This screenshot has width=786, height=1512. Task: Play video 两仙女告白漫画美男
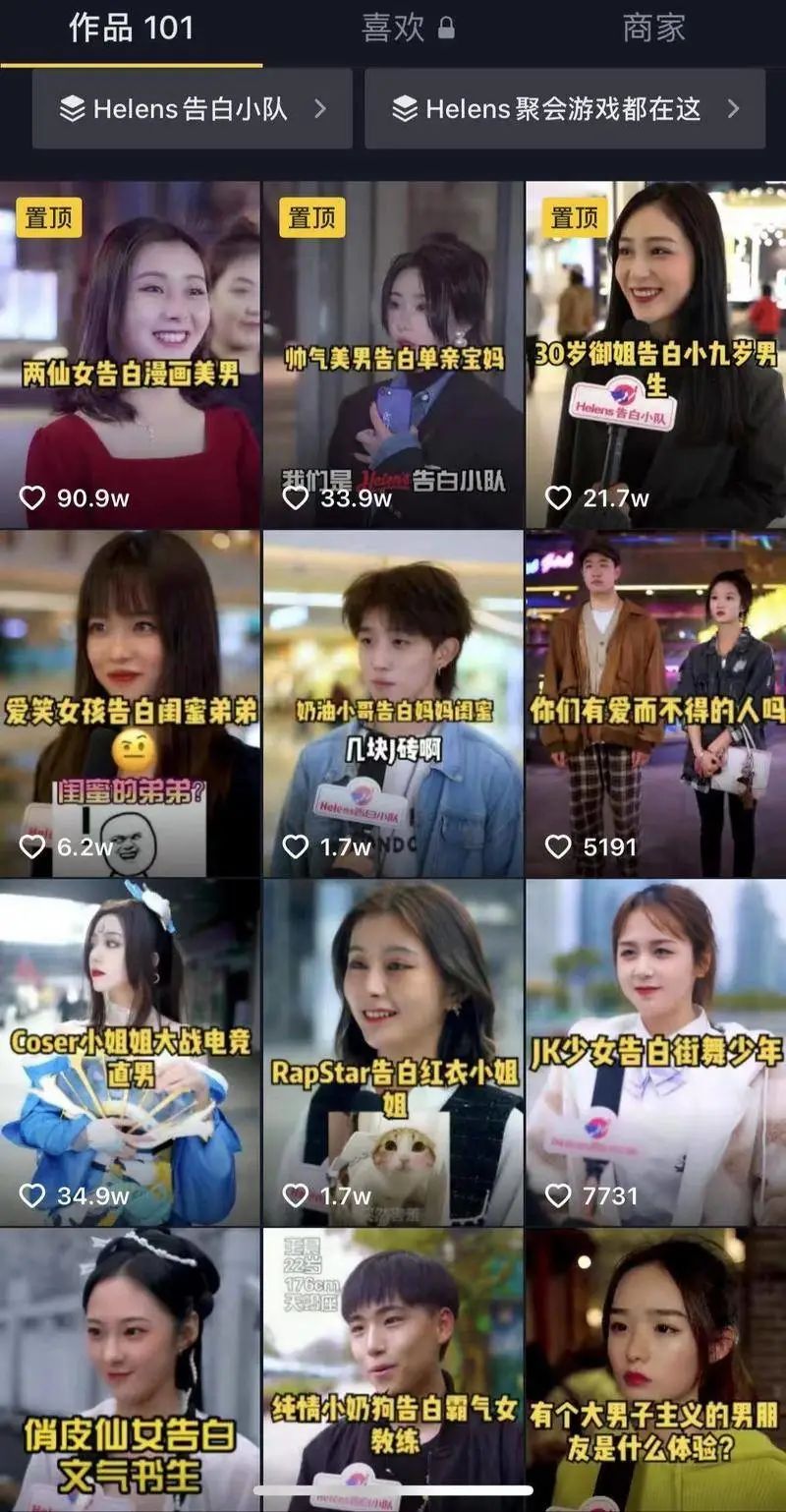click(x=131, y=354)
